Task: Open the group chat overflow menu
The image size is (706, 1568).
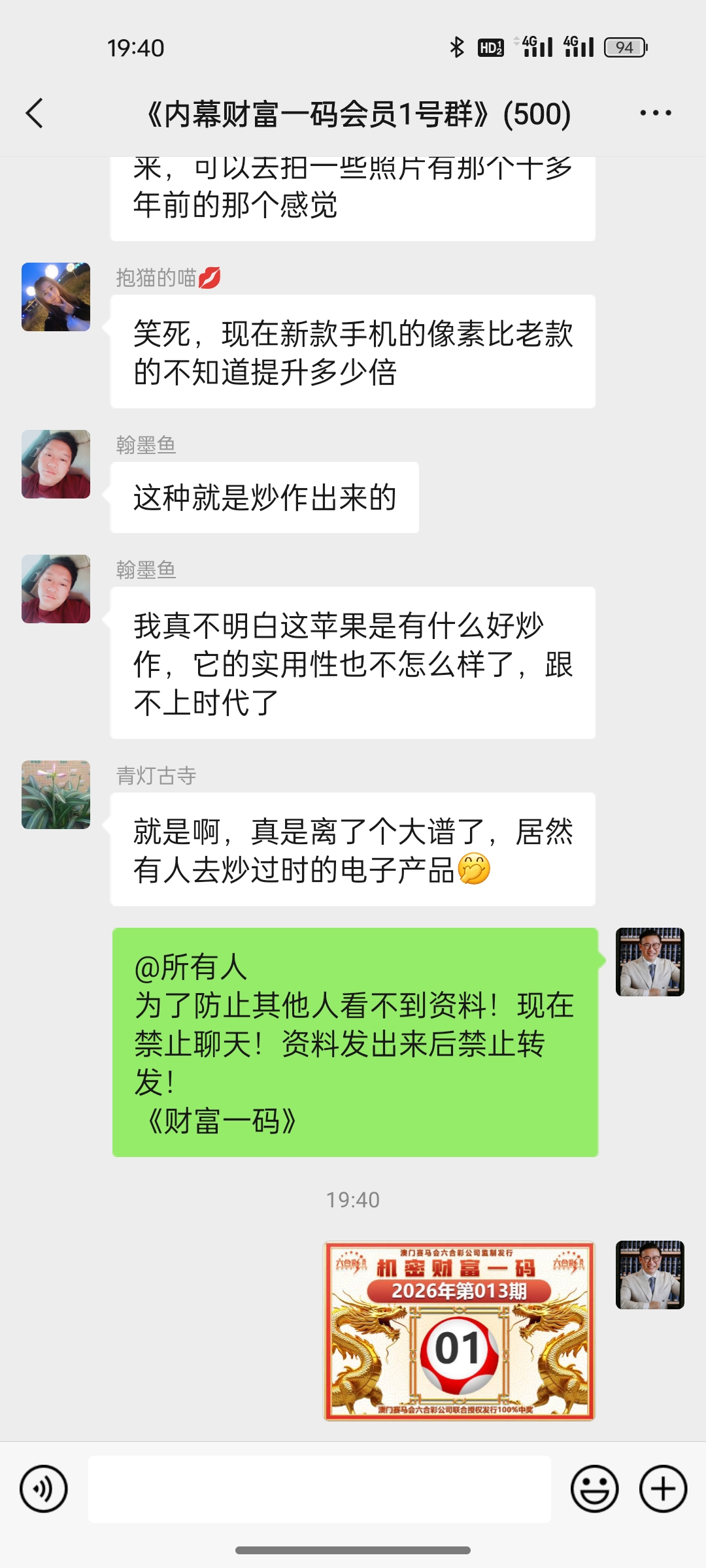Action: [x=655, y=113]
